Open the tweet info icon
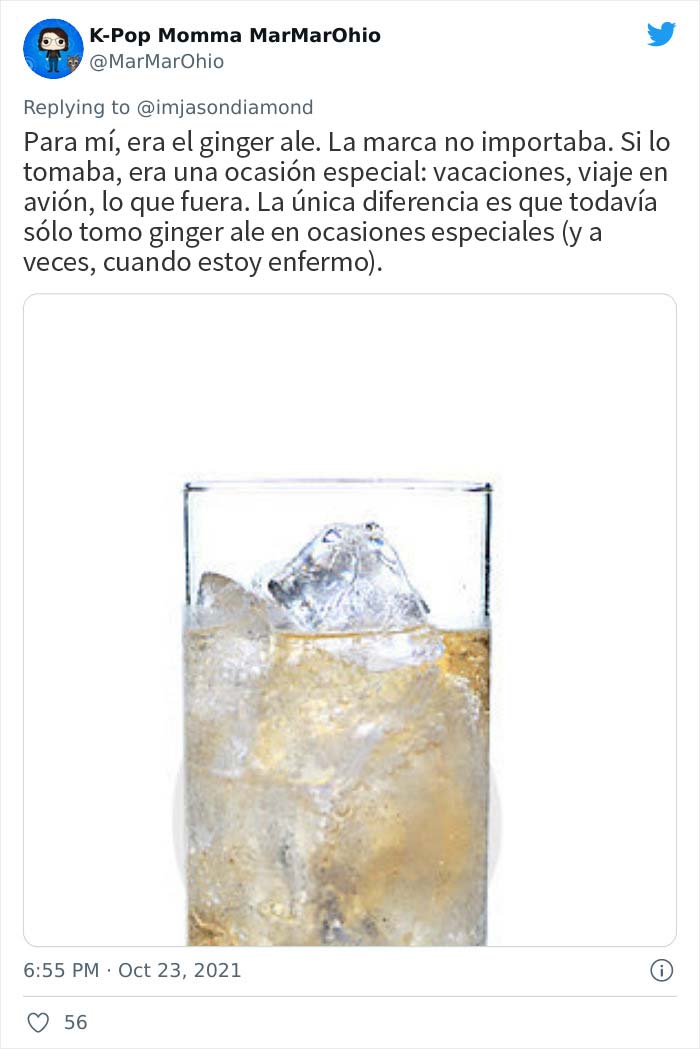Screen dimensions: 700x1049 click(x=661, y=970)
